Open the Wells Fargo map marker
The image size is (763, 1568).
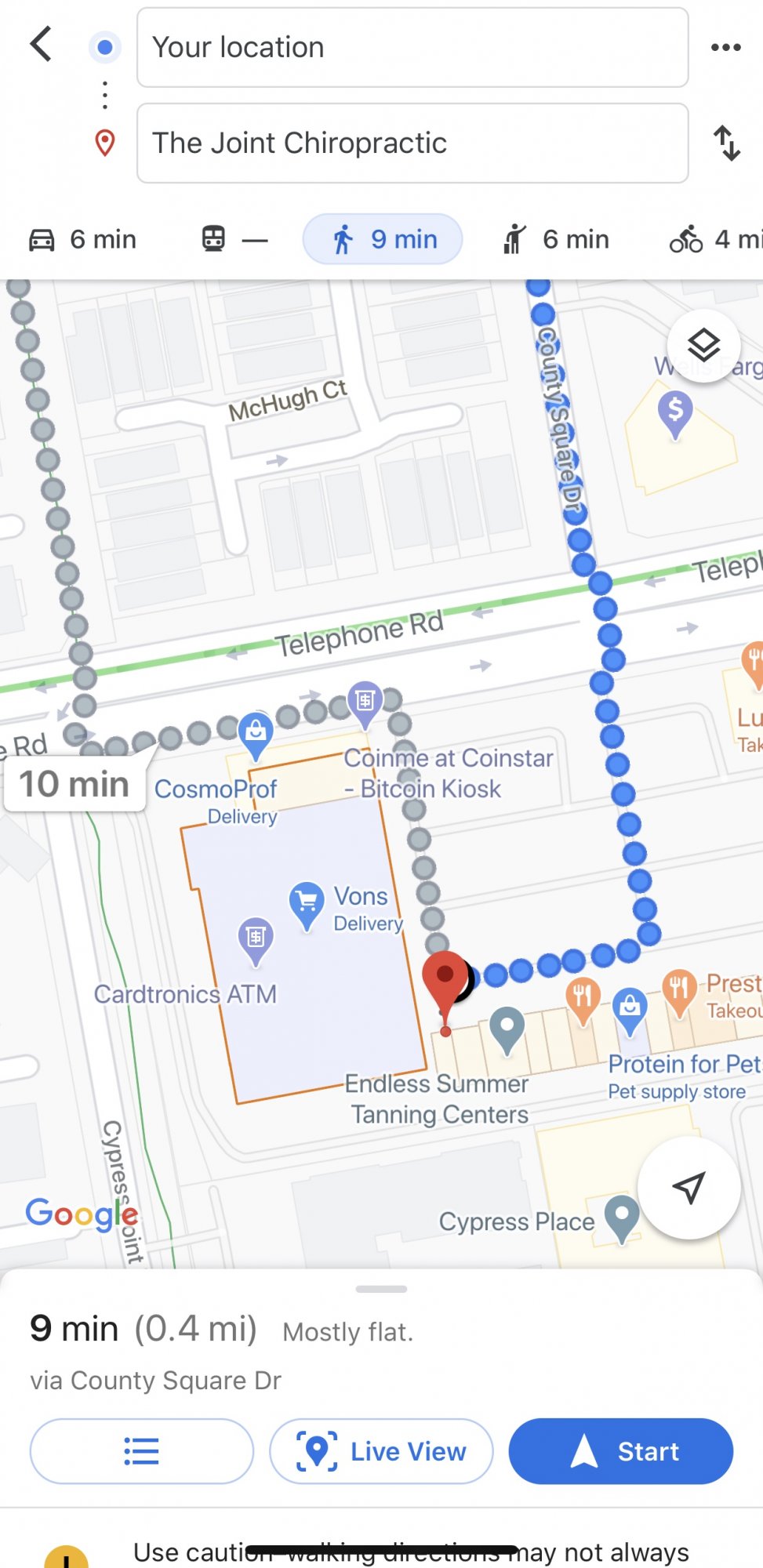675,415
